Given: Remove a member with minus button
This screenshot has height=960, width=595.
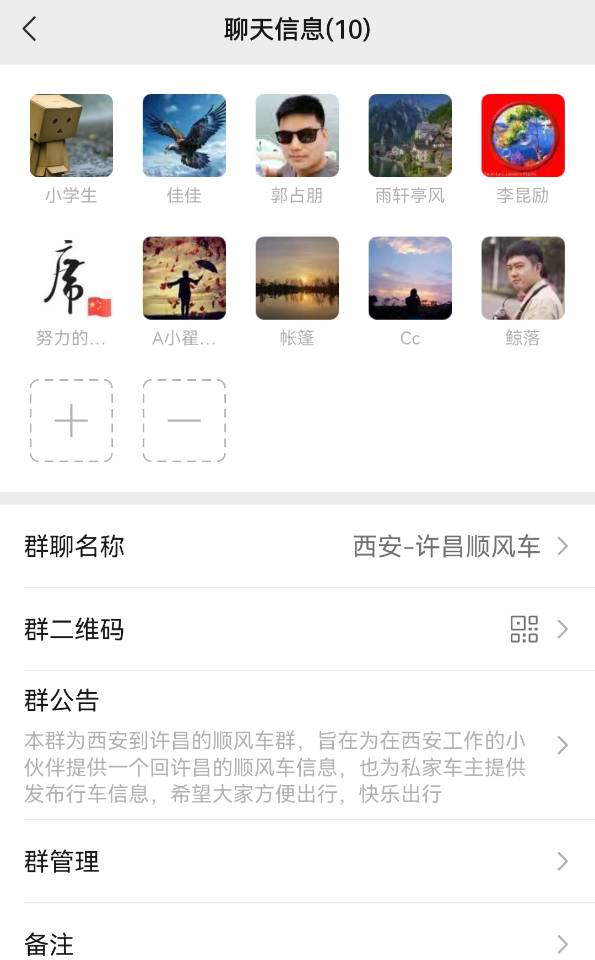Looking at the screenshot, I should point(184,421).
